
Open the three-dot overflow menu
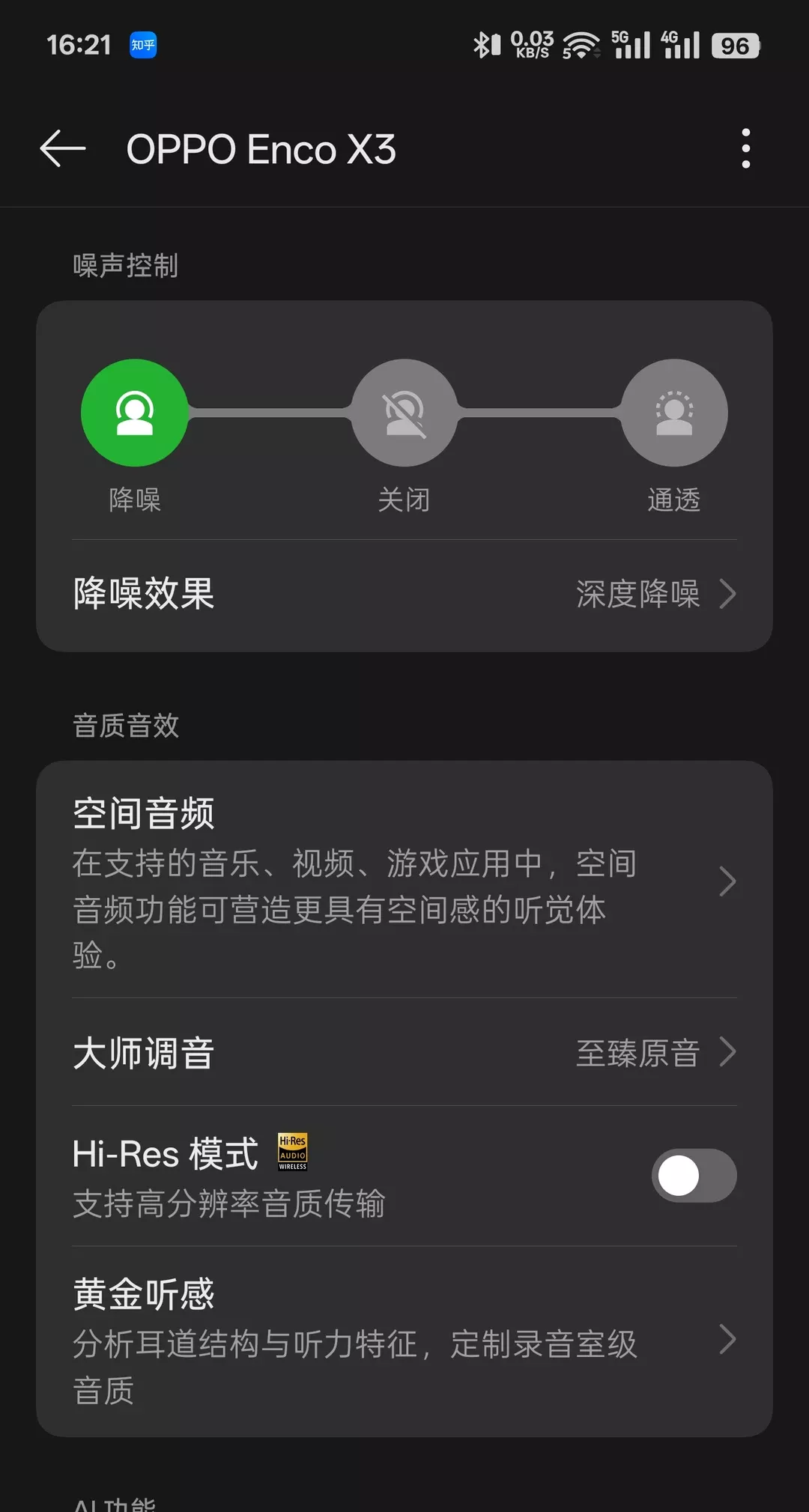coord(745,148)
